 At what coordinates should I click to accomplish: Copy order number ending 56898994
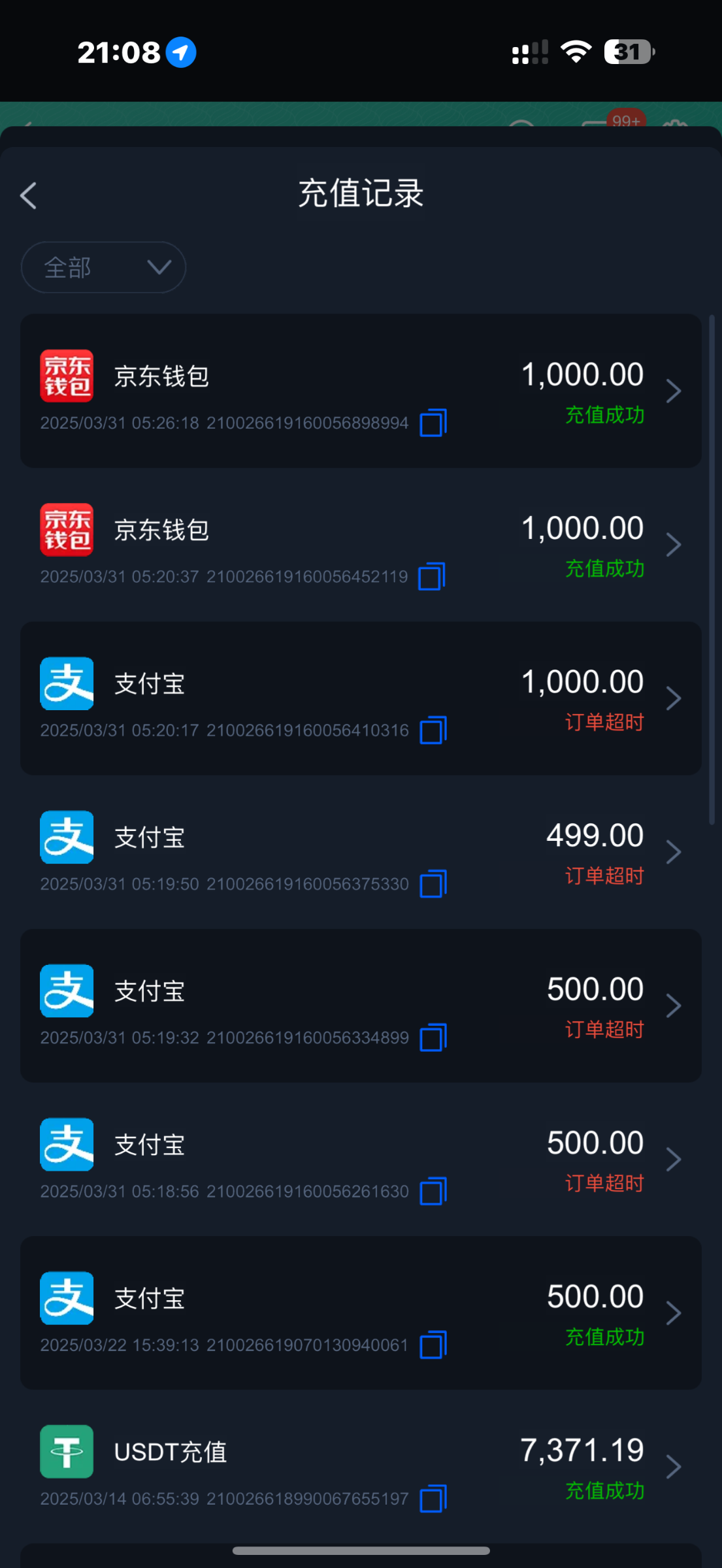click(433, 423)
